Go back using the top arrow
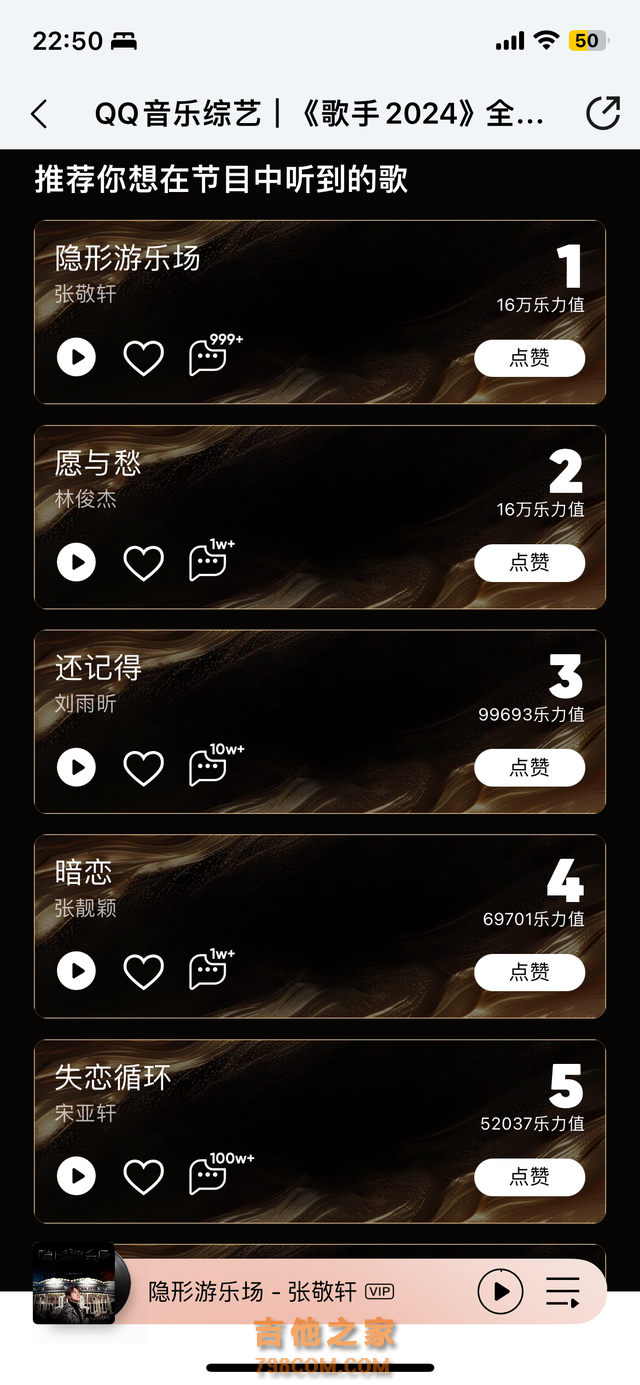640x1385 pixels. [39, 114]
